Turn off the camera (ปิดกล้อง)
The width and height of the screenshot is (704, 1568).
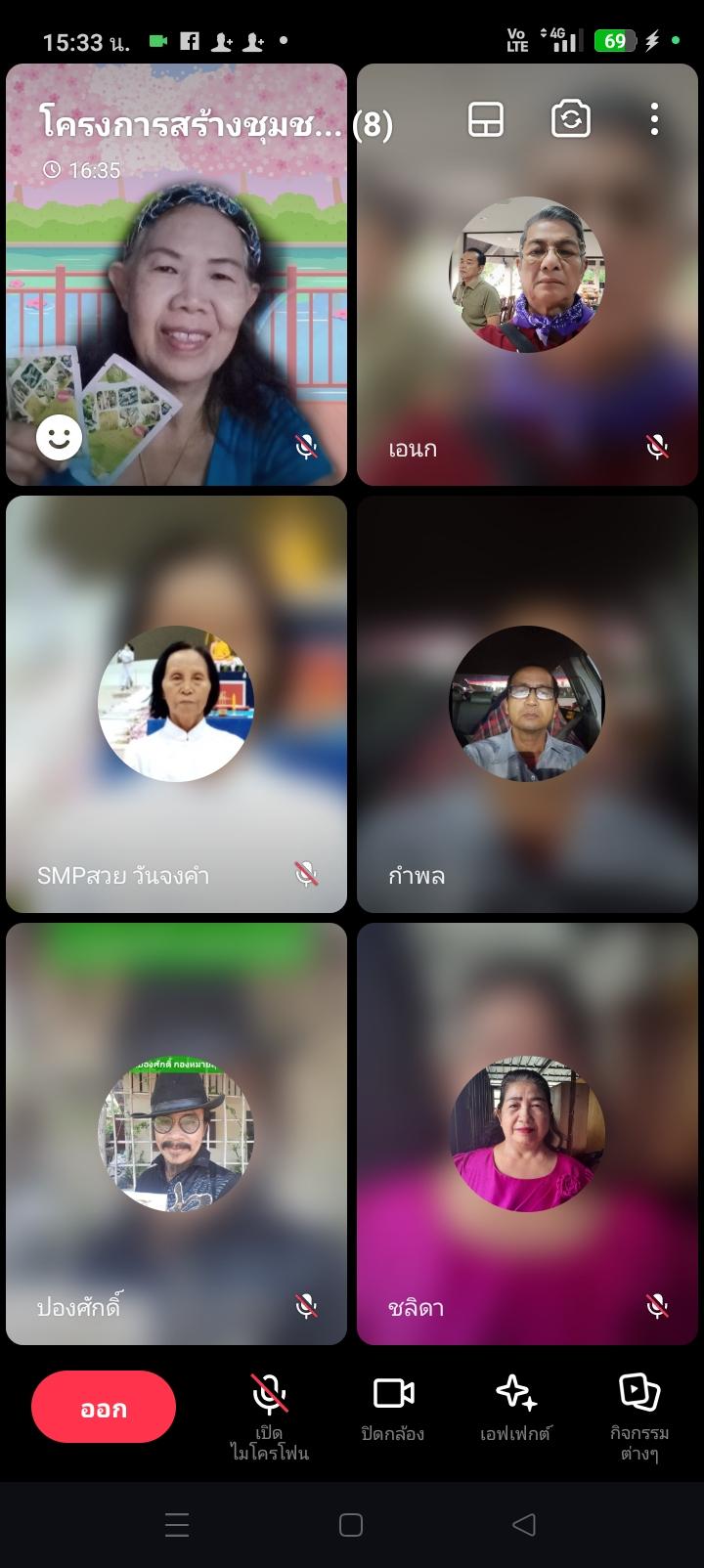(x=393, y=1409)
